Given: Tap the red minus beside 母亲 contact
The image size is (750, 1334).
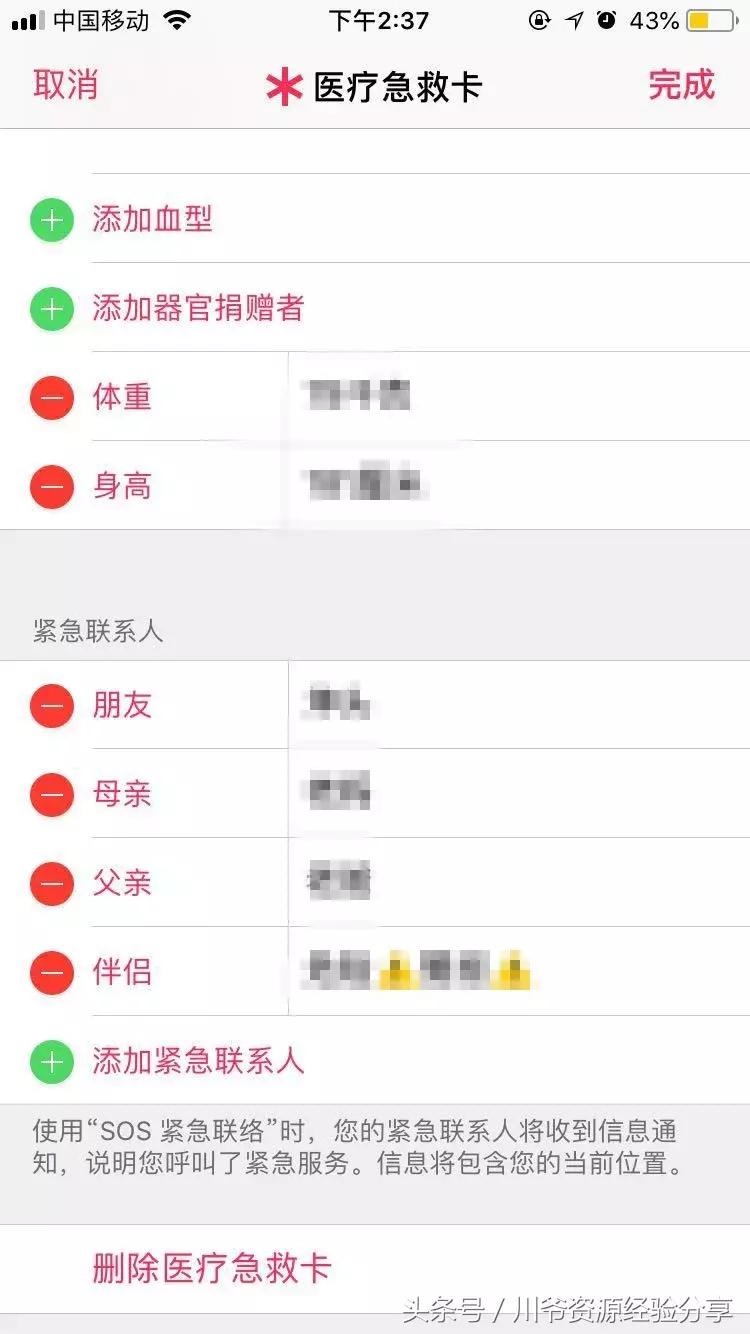Looking at the screenshot, I should 51,795.
